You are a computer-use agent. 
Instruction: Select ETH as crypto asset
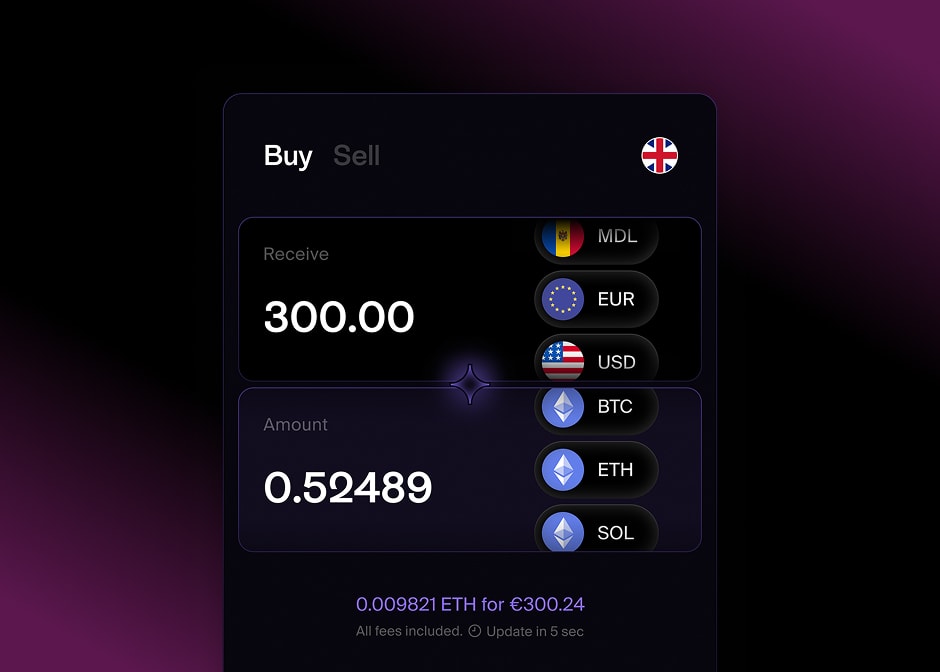click(596, 469)
